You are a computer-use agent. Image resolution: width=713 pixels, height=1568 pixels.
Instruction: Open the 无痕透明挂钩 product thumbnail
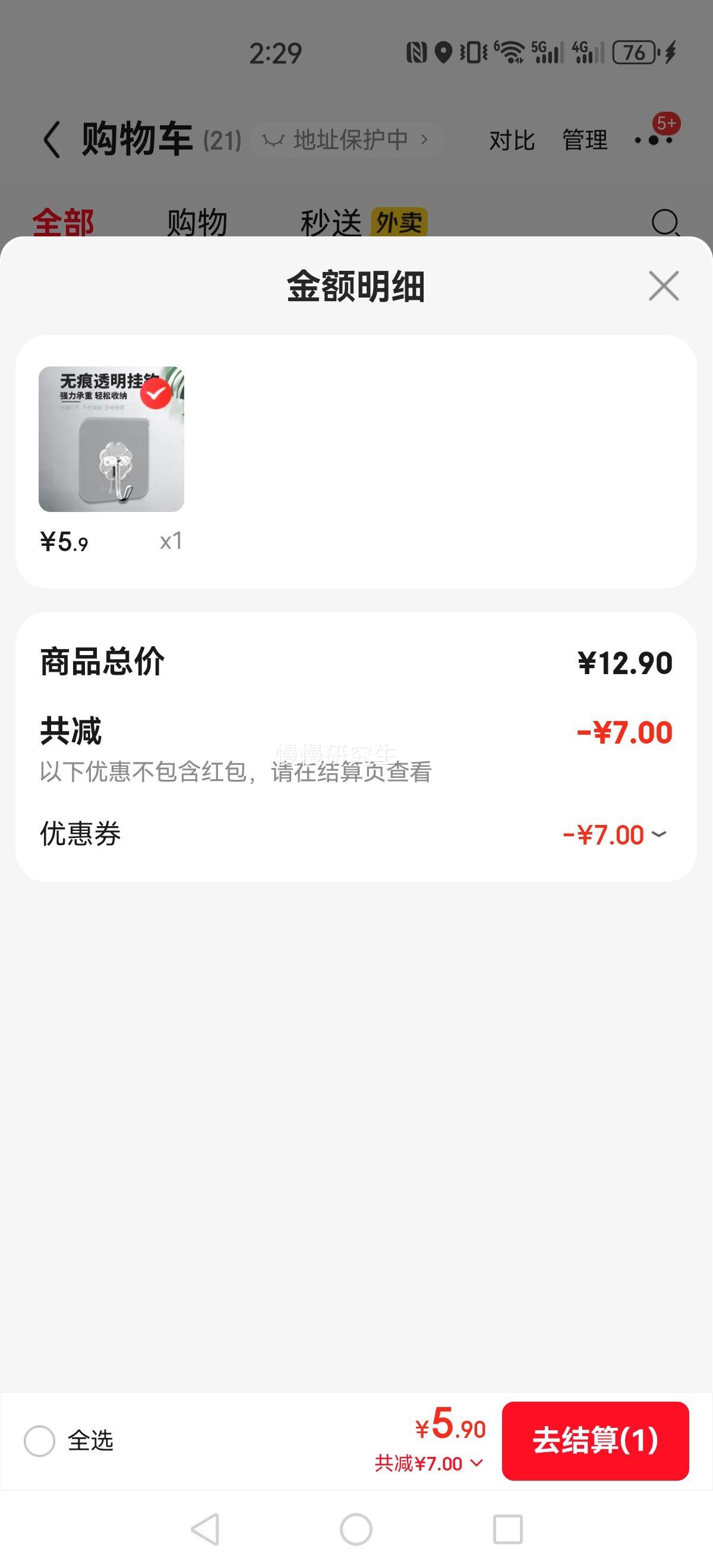coord(112,439)
